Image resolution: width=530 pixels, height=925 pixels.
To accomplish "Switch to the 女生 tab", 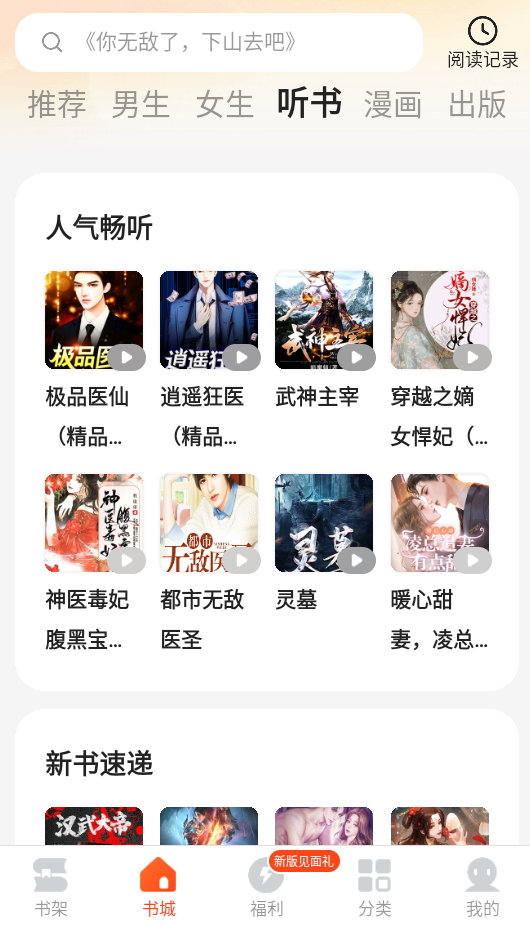I will click(225, 104).
